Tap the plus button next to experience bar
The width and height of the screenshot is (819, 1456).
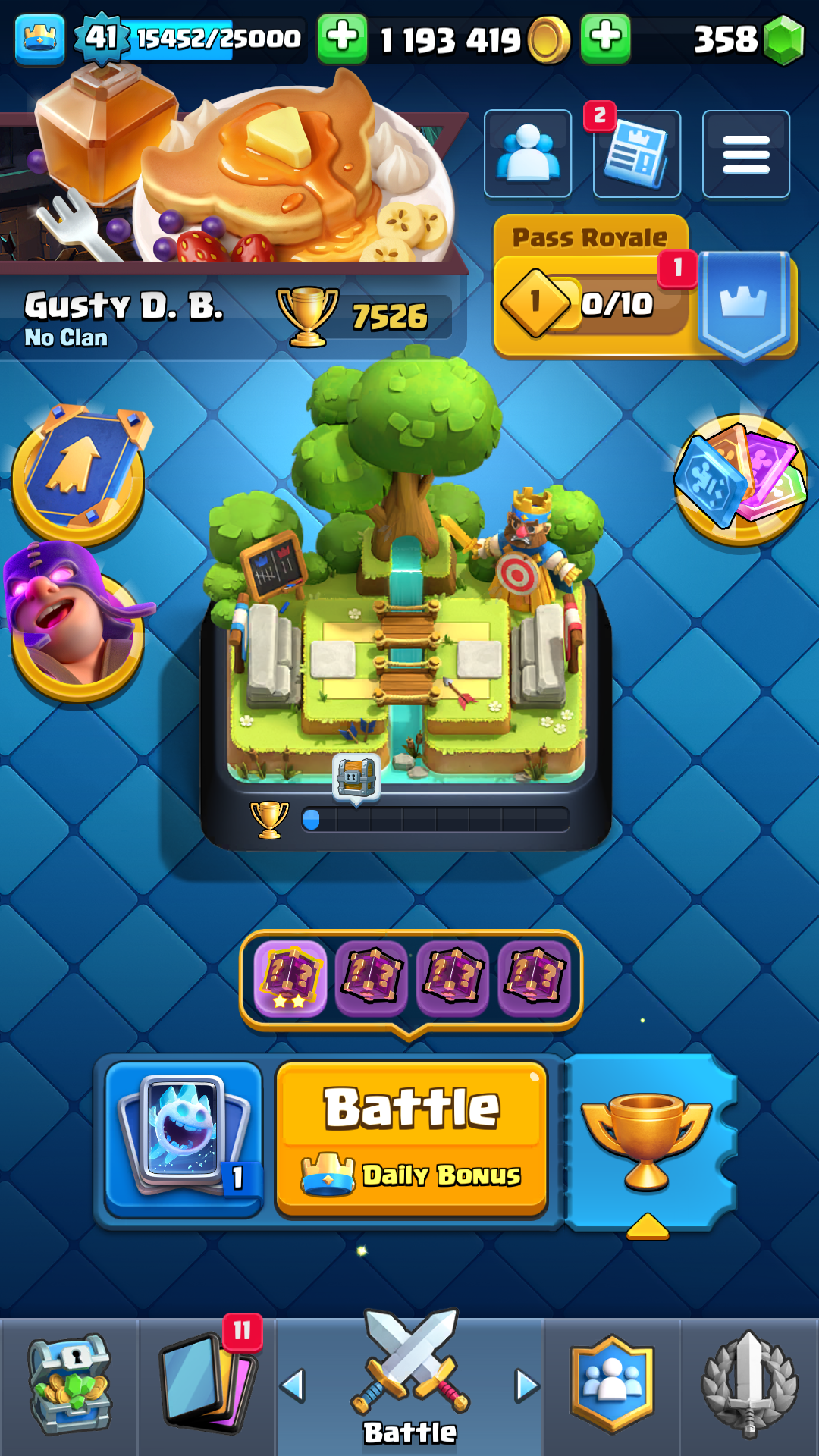coord(342,38)
